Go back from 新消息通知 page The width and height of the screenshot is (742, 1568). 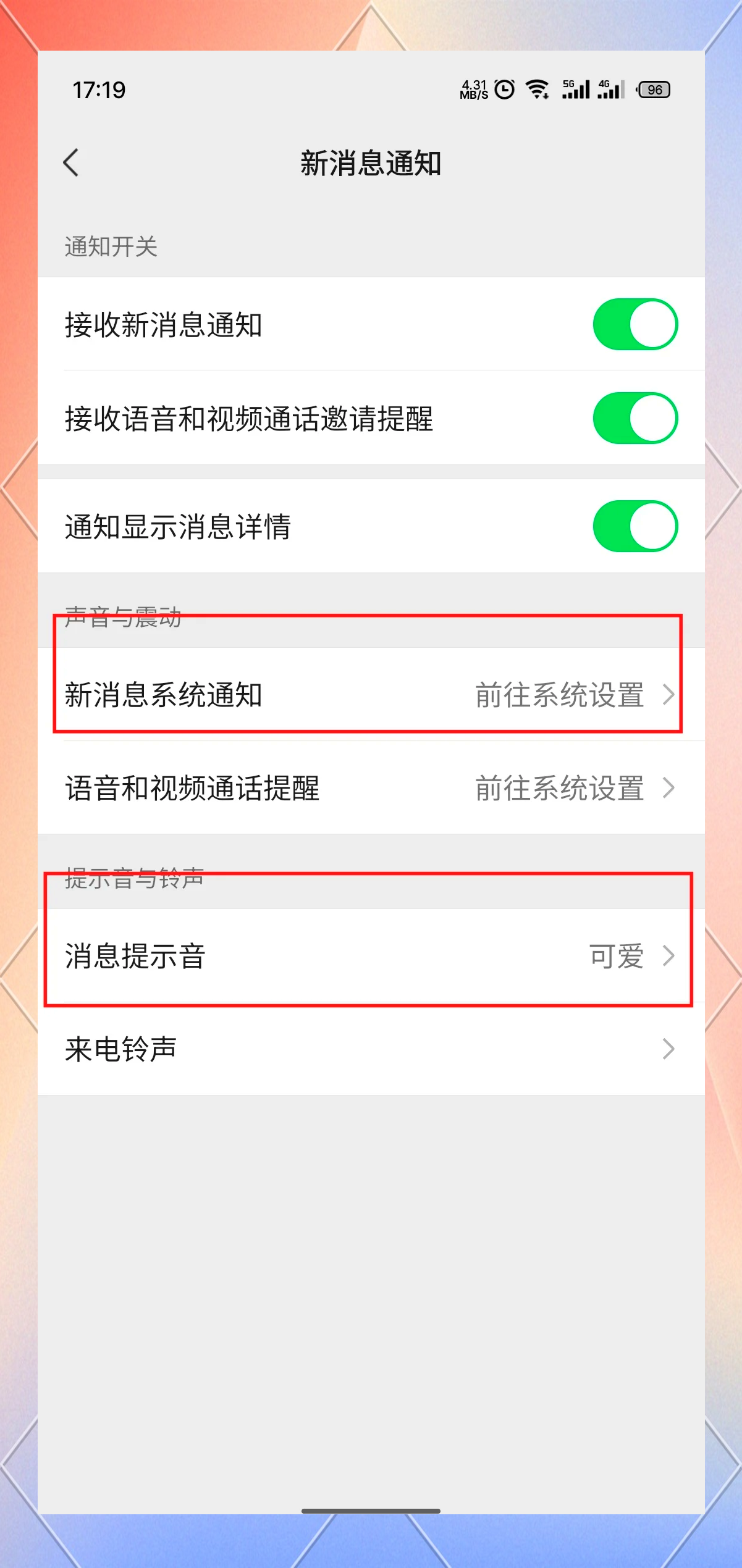[x=71, y=163]
